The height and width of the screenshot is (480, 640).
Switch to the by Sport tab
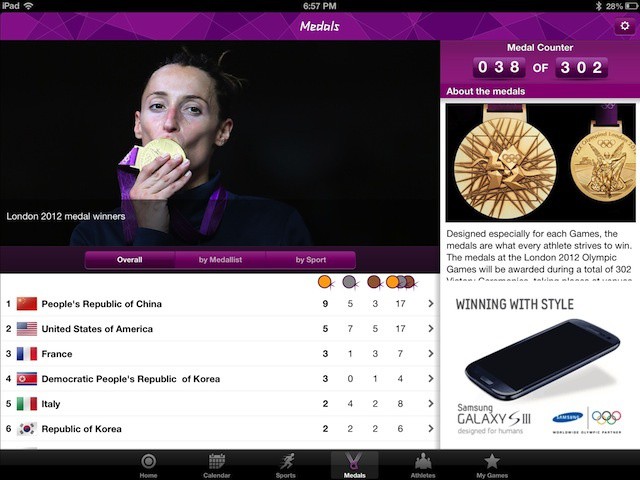click(x=310, y=260)
